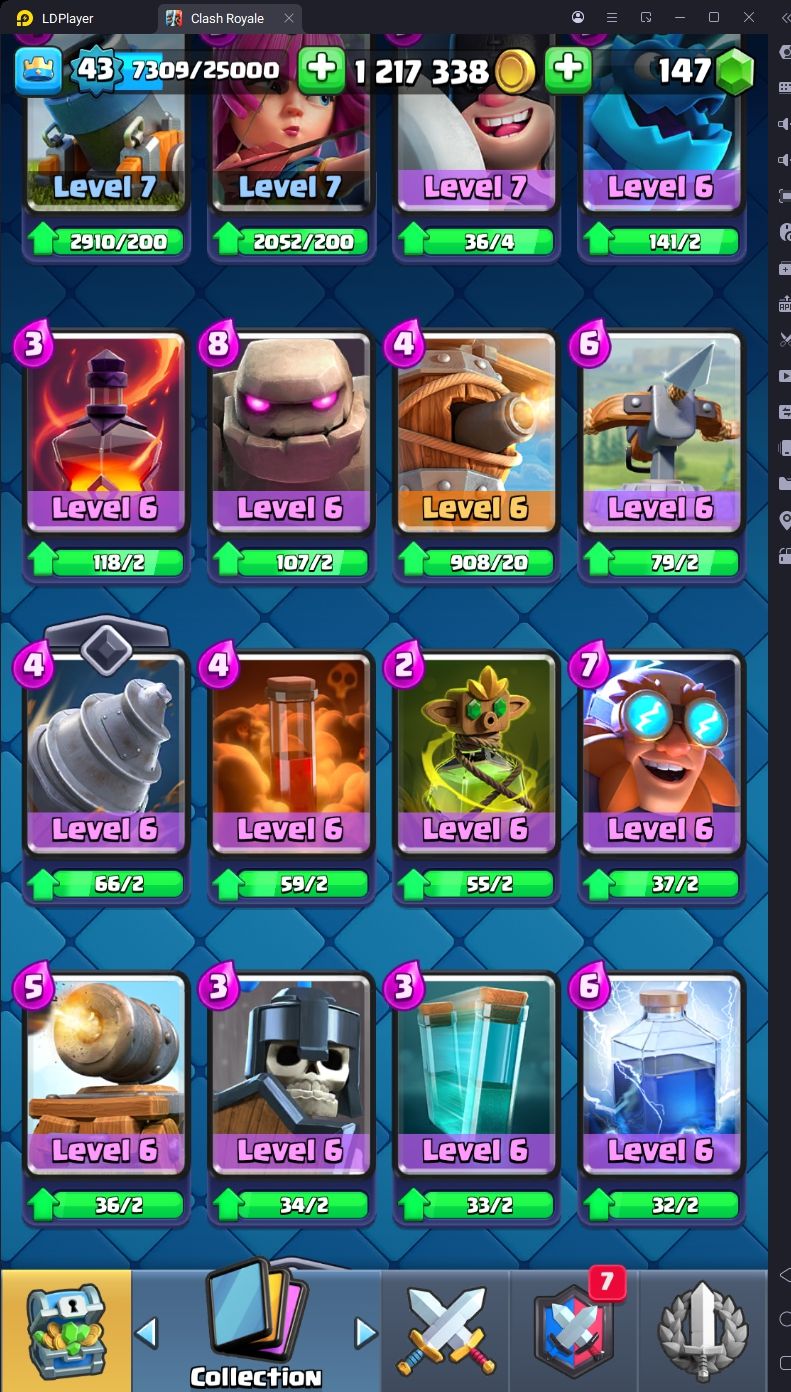The width and height of the screenshot is (791, 1392).
Task: Open the Golem card
Action: coord(290,432)
